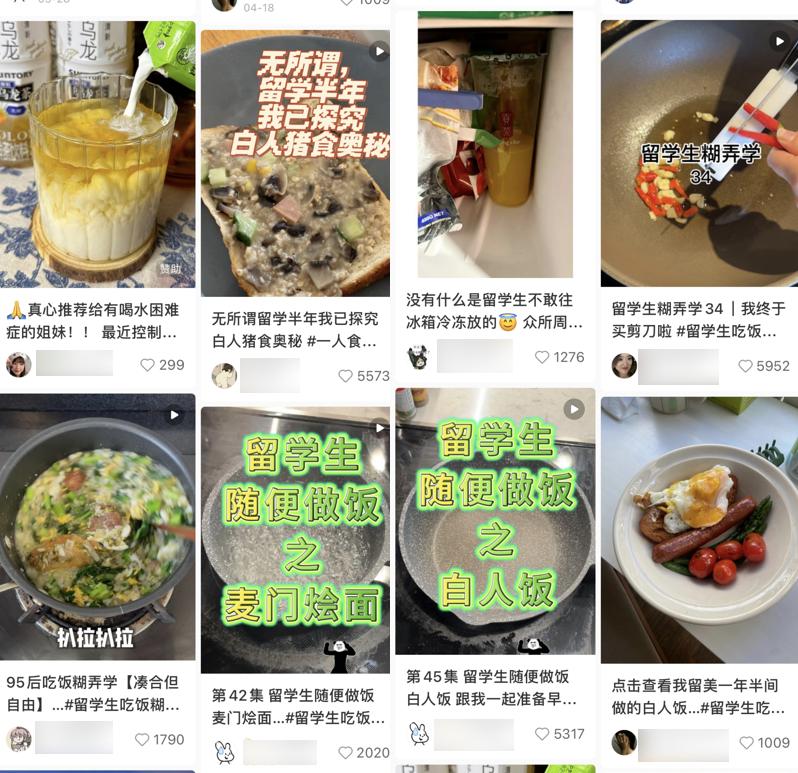Like the post with 5317 likes
798x773 pixels.
[542, 734]
